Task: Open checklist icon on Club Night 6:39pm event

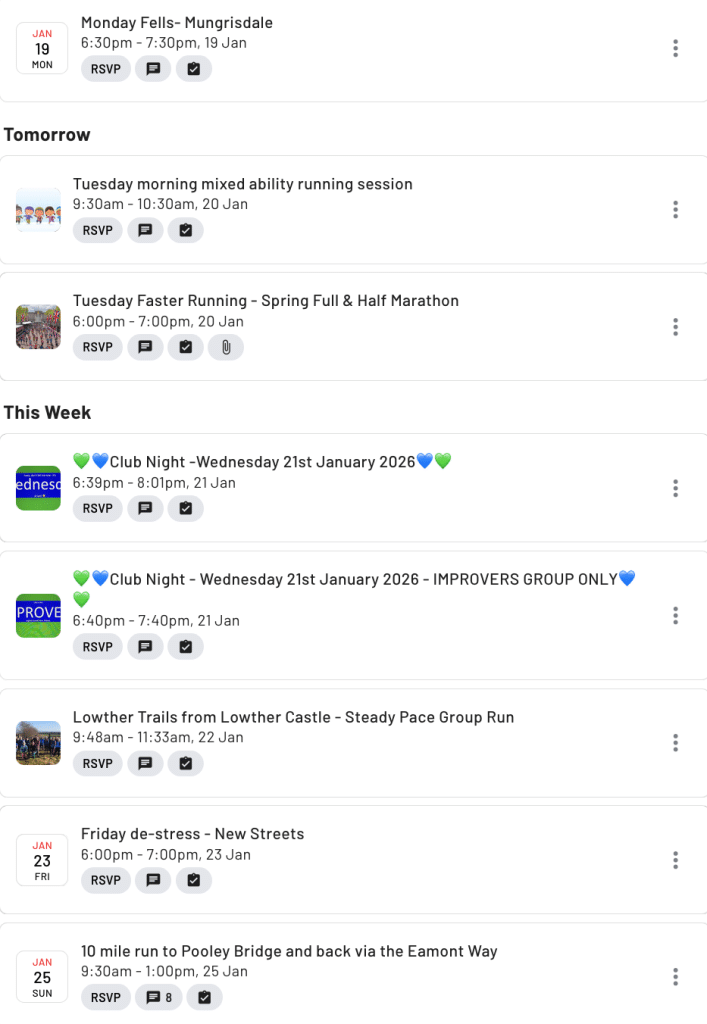Action: tap(185, 508)
